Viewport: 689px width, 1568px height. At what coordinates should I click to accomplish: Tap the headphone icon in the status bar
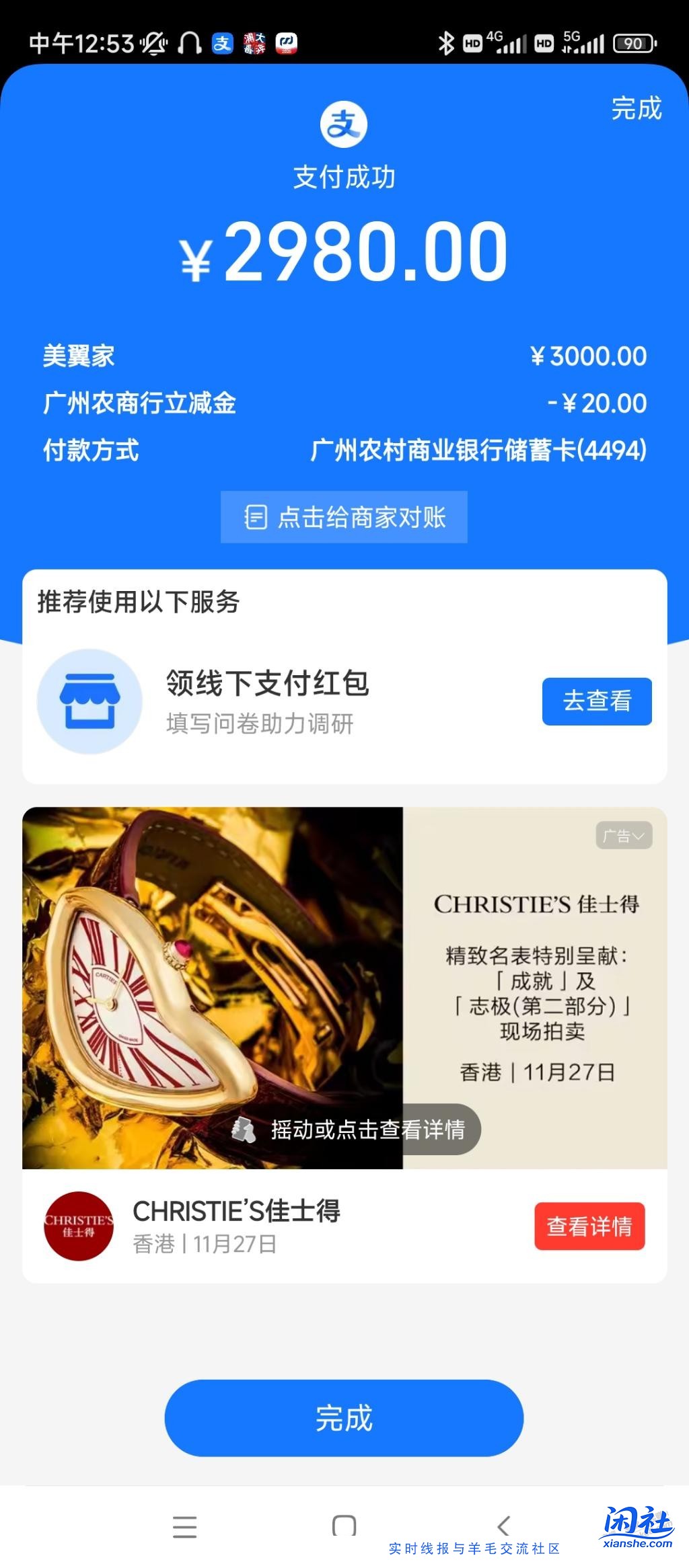(192, 42)
